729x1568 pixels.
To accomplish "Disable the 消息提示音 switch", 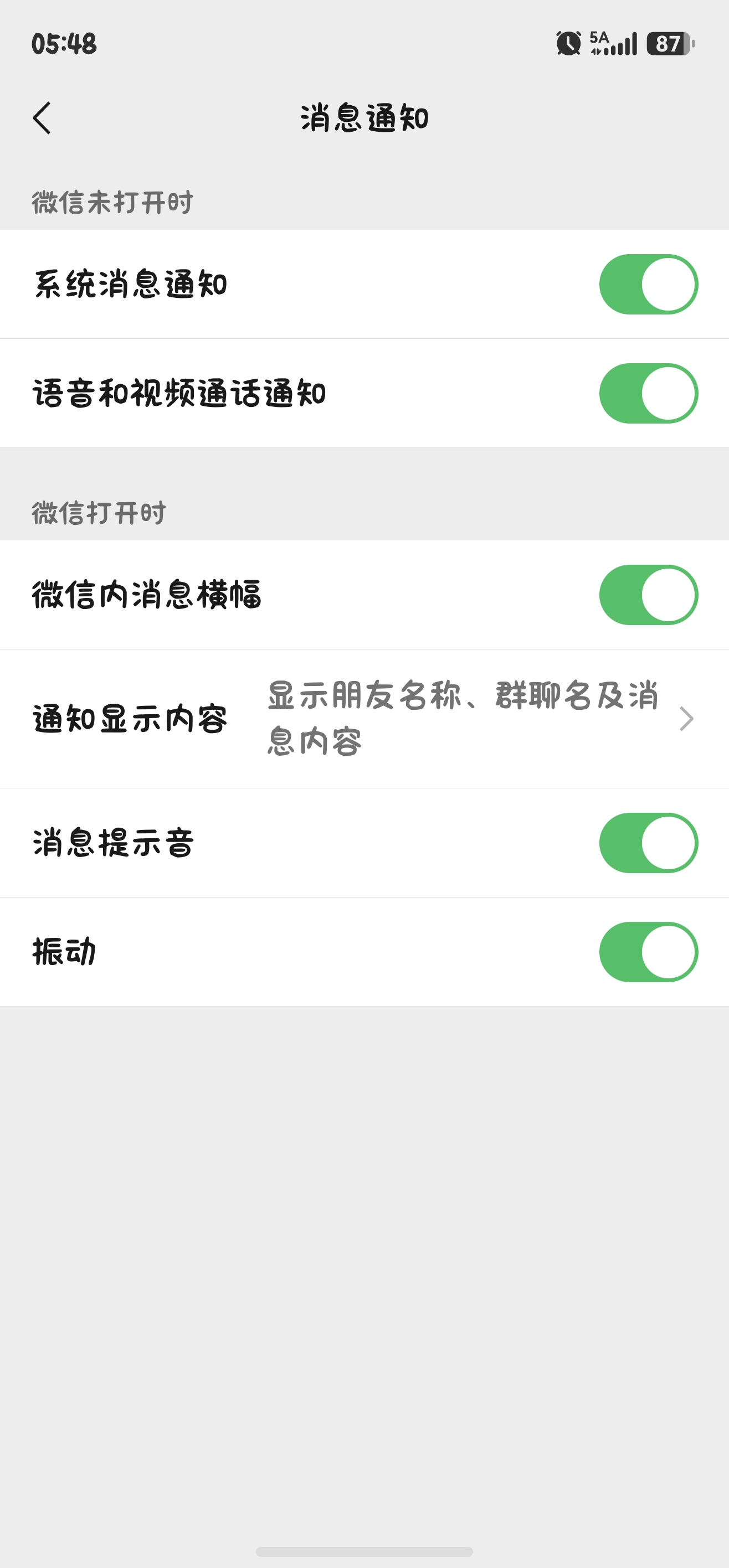I will point(648,845).
